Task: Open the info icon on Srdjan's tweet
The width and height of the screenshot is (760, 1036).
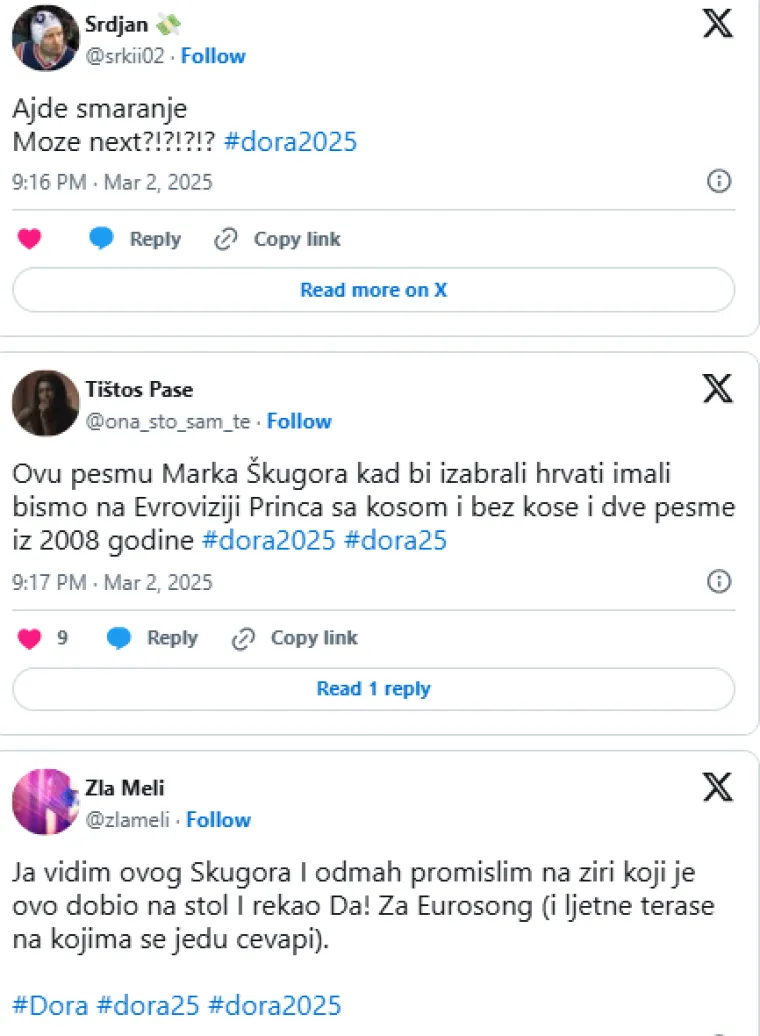Action: [x=718, y=182]
